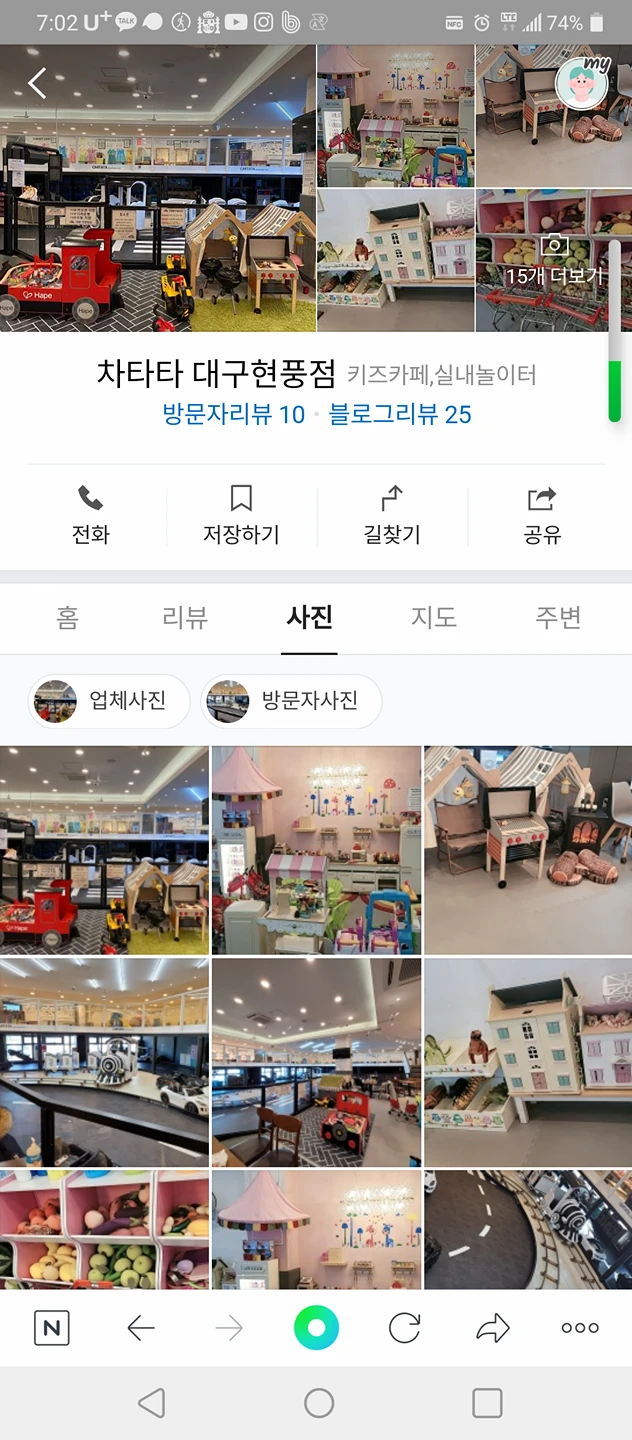Switch to the 리뷰 tab
Image resolution: width=632 pixels, height=1440 pixels.
(x=185, y=618)
